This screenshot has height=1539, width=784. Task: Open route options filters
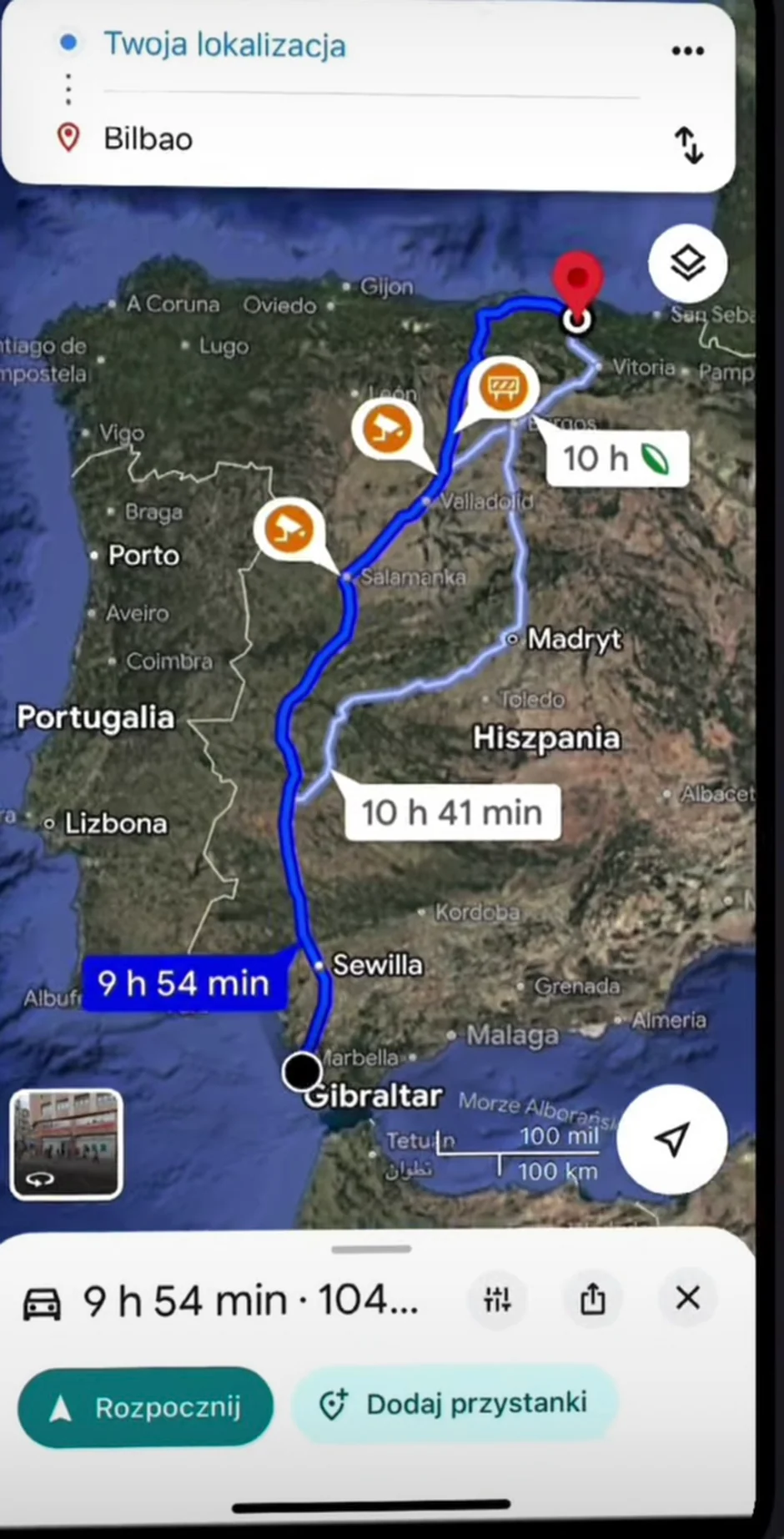[x=497, y=1299]
